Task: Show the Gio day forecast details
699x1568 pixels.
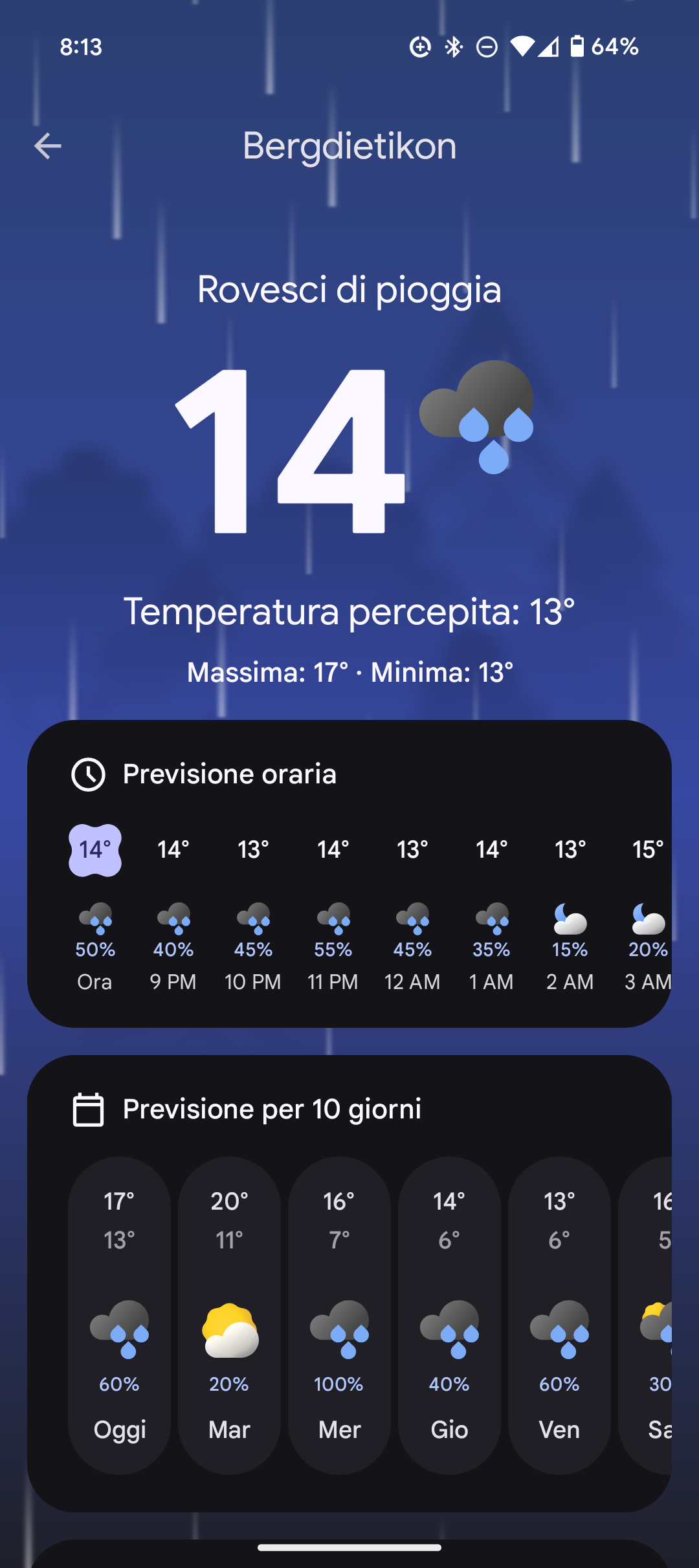Action: point(449,1314)
